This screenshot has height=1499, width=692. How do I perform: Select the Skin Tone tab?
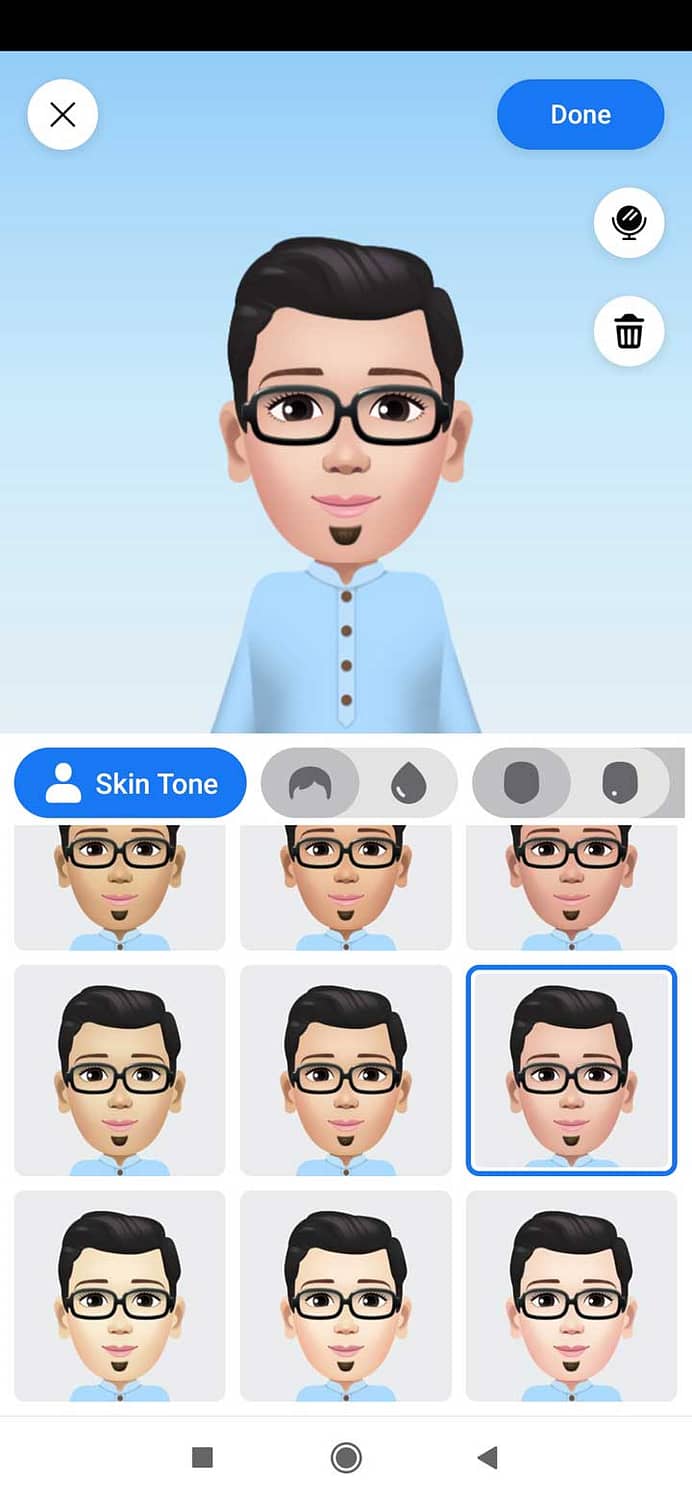pos(130,784)
